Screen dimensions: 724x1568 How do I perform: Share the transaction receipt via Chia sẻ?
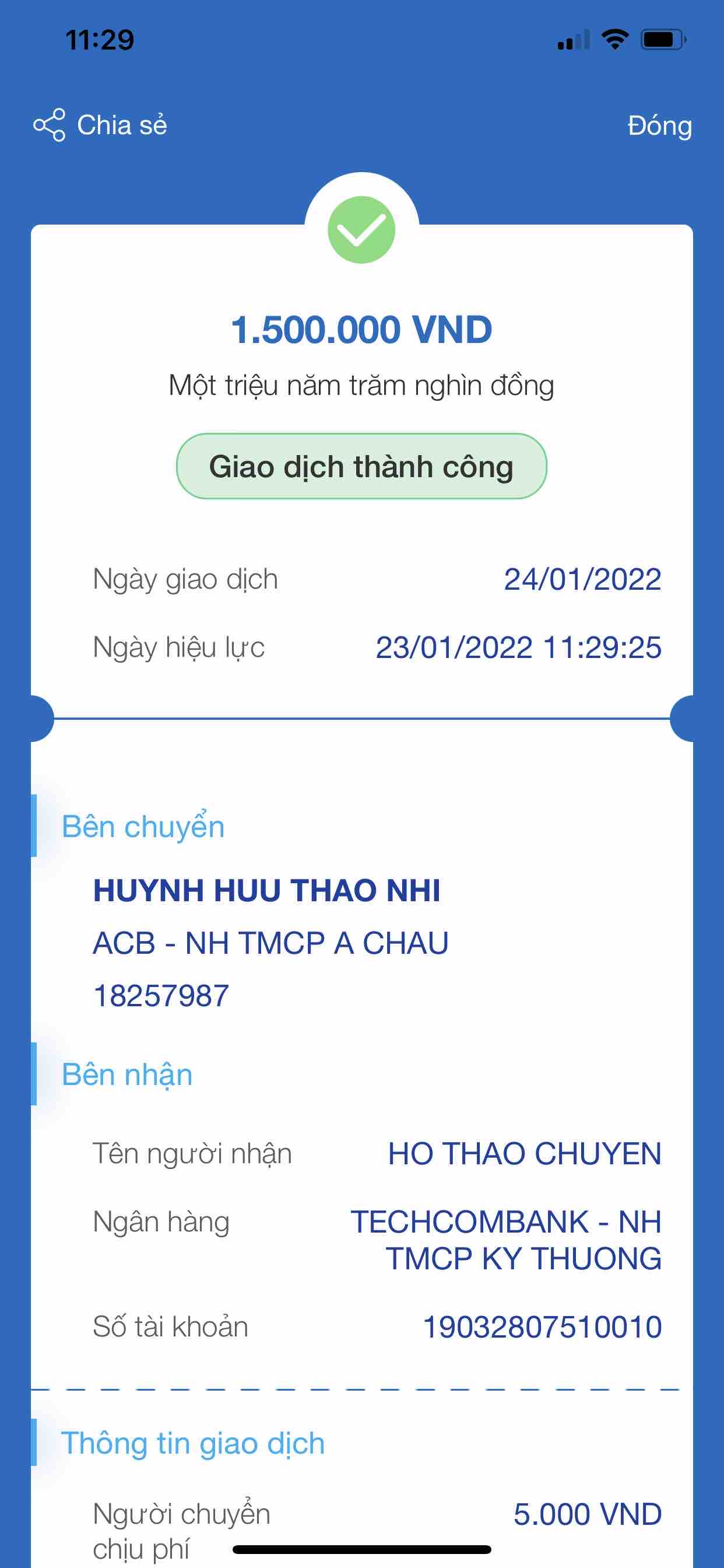101,125
